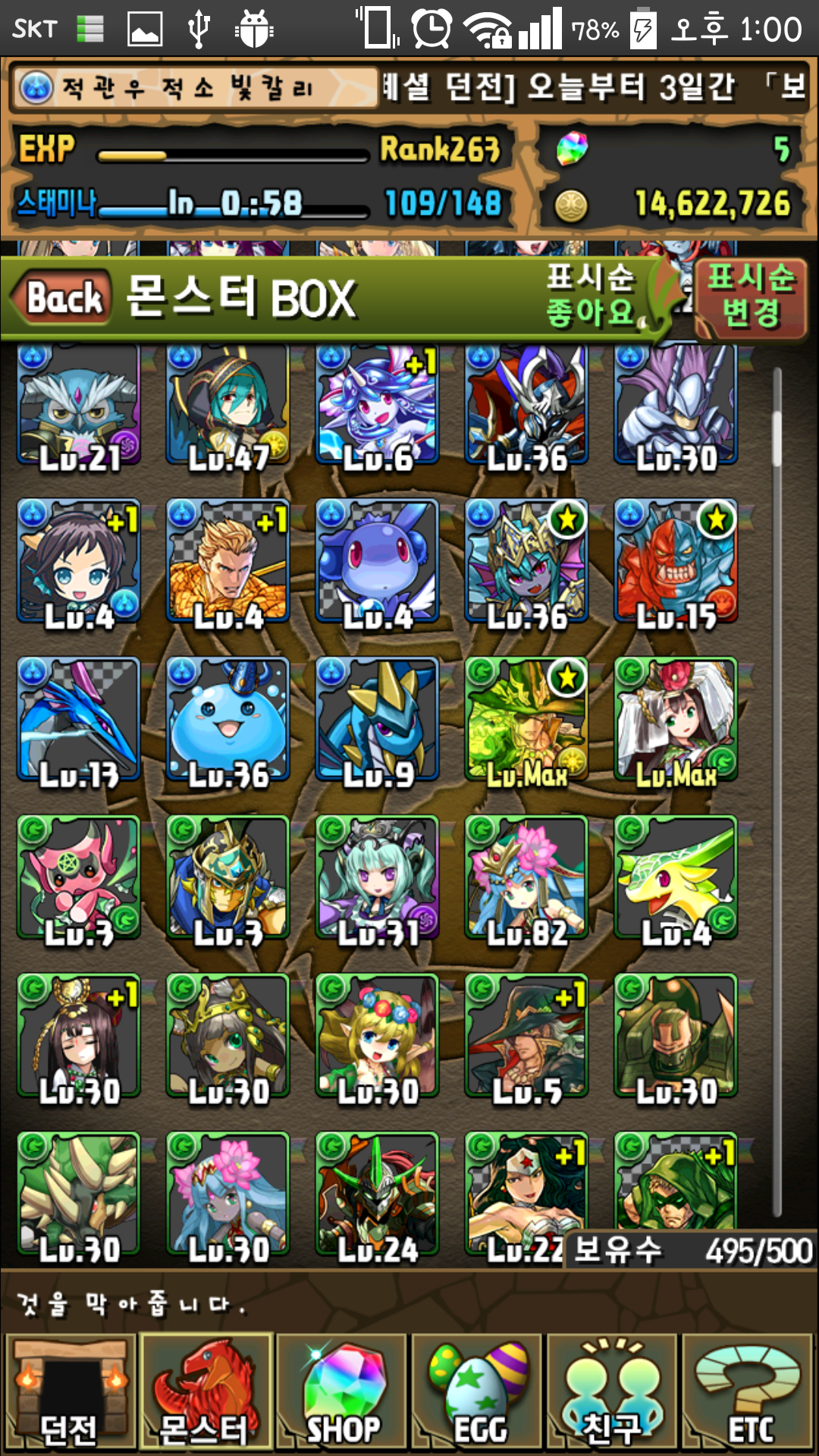This screenshot has height=1456, width=819.
Task: Open the blue hooded girl monster Lv.47
Action: [227, 405]
